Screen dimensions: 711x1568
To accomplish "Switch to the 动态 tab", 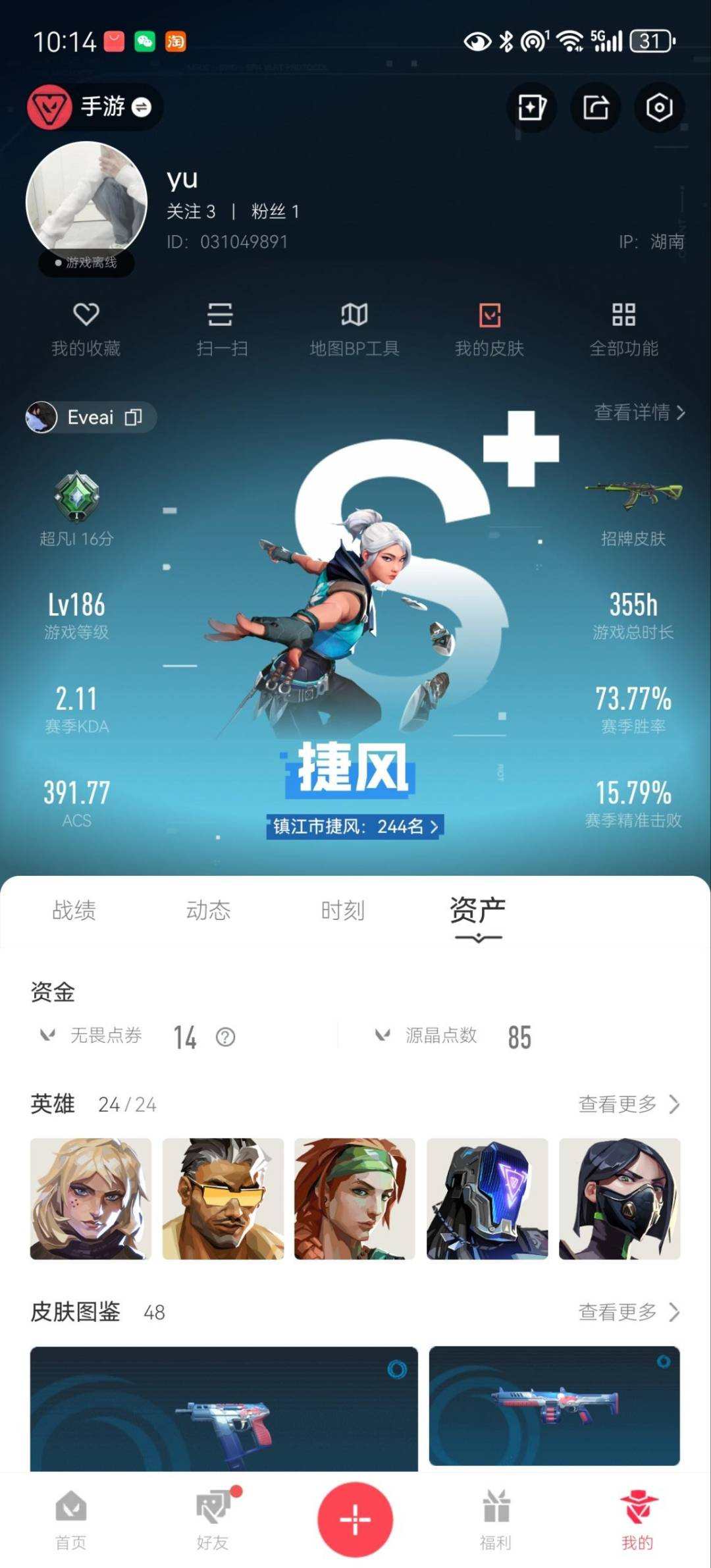I will (x=208, y=910).
